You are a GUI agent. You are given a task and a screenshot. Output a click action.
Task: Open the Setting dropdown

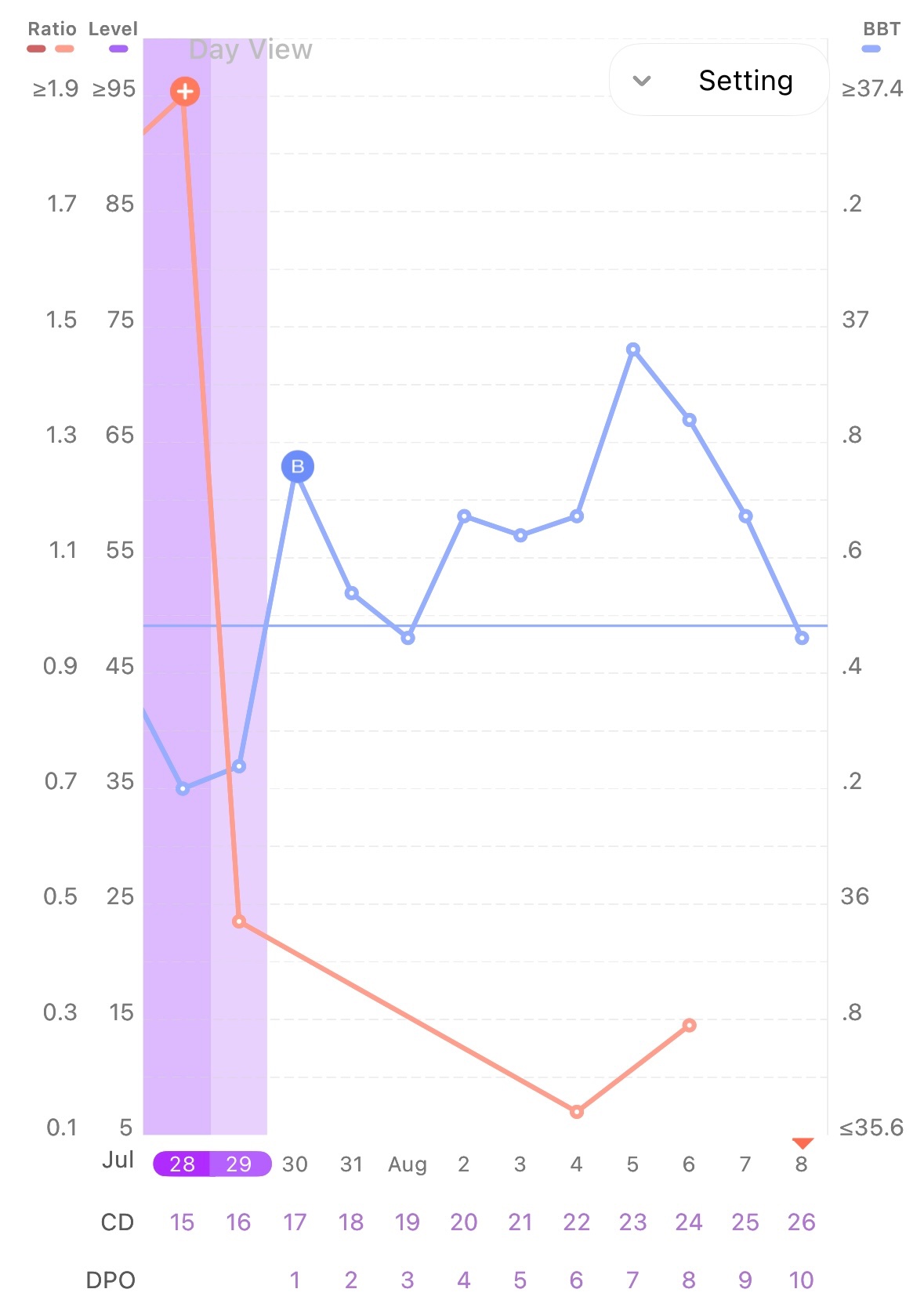tap(719, 81)
